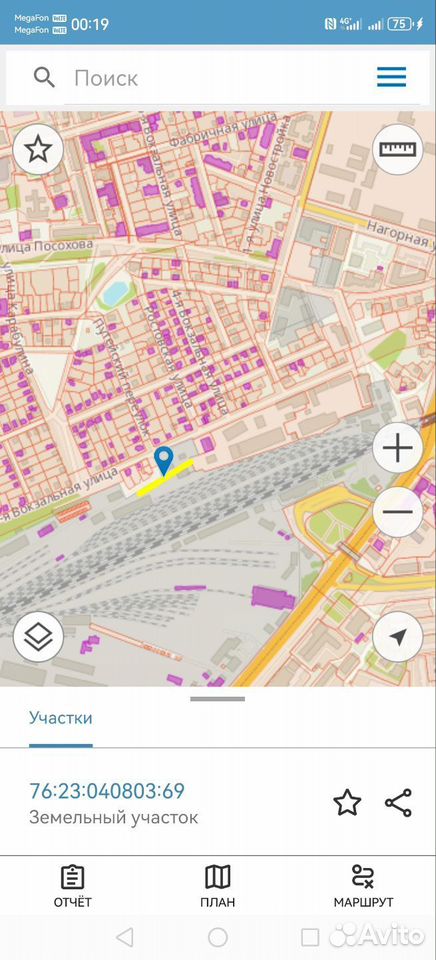Open the hamburger menu
This screenshot has height=960, width=436.
391,77
